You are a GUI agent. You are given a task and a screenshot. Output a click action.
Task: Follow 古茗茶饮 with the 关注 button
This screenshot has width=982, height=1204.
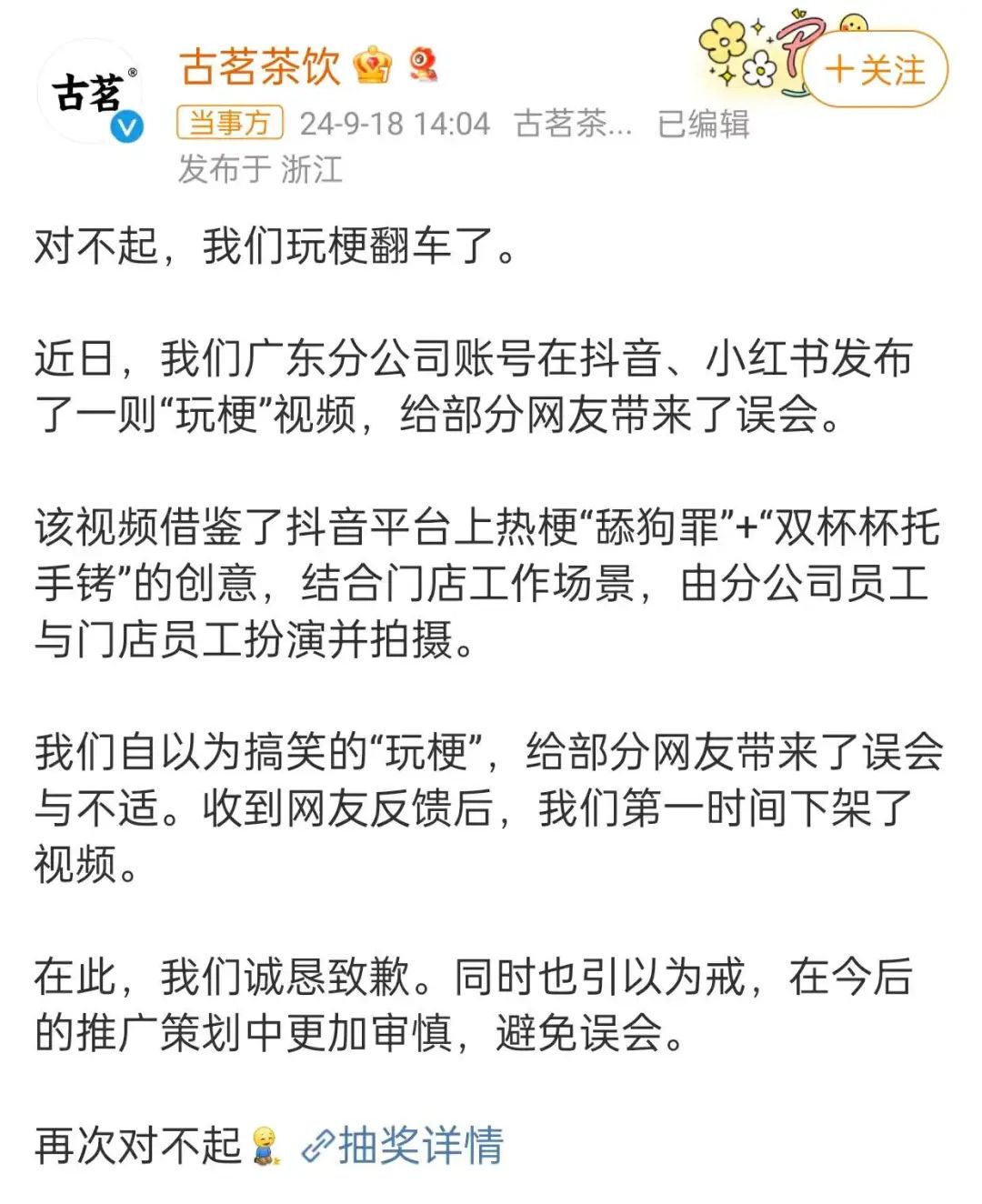[x=875, y=70]
